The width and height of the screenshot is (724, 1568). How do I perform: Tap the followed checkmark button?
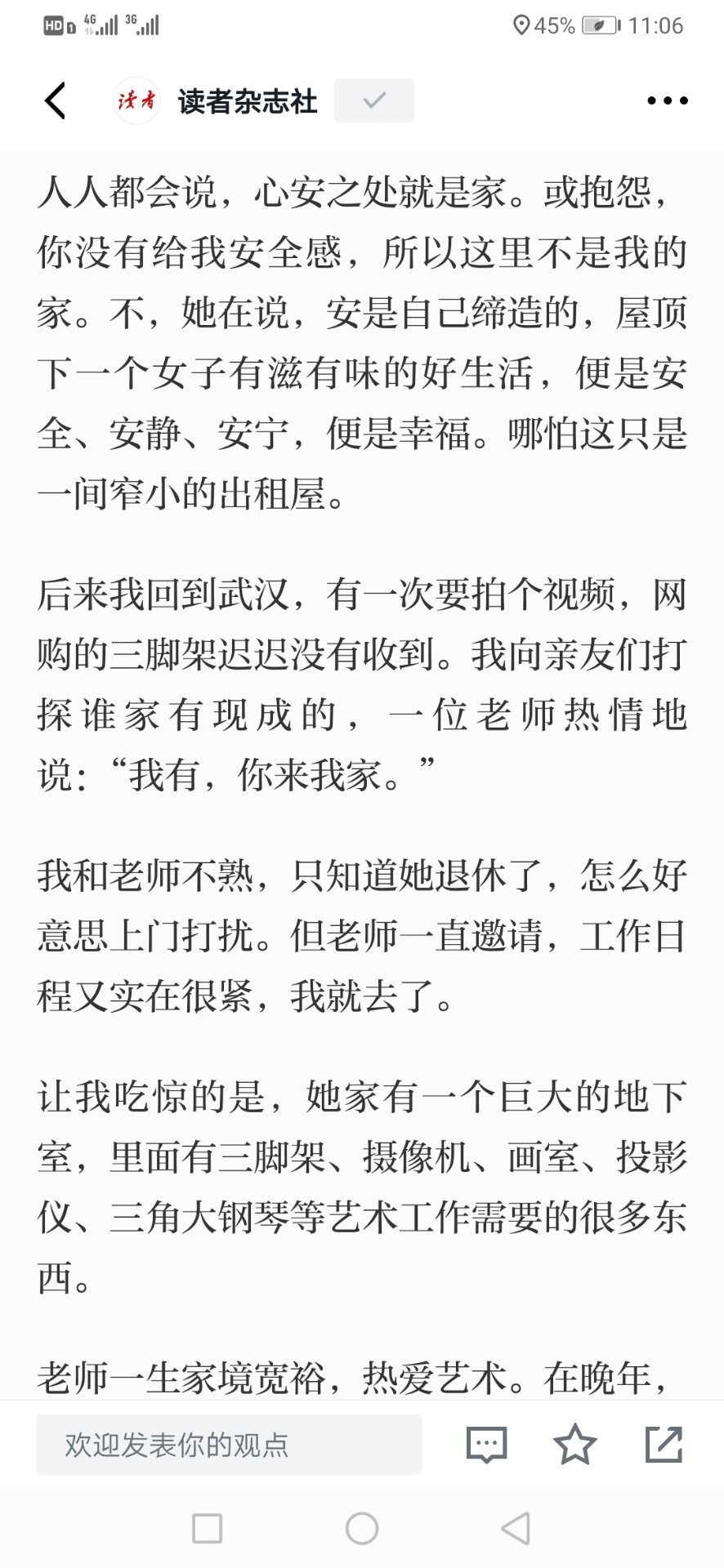coord(373,100)
